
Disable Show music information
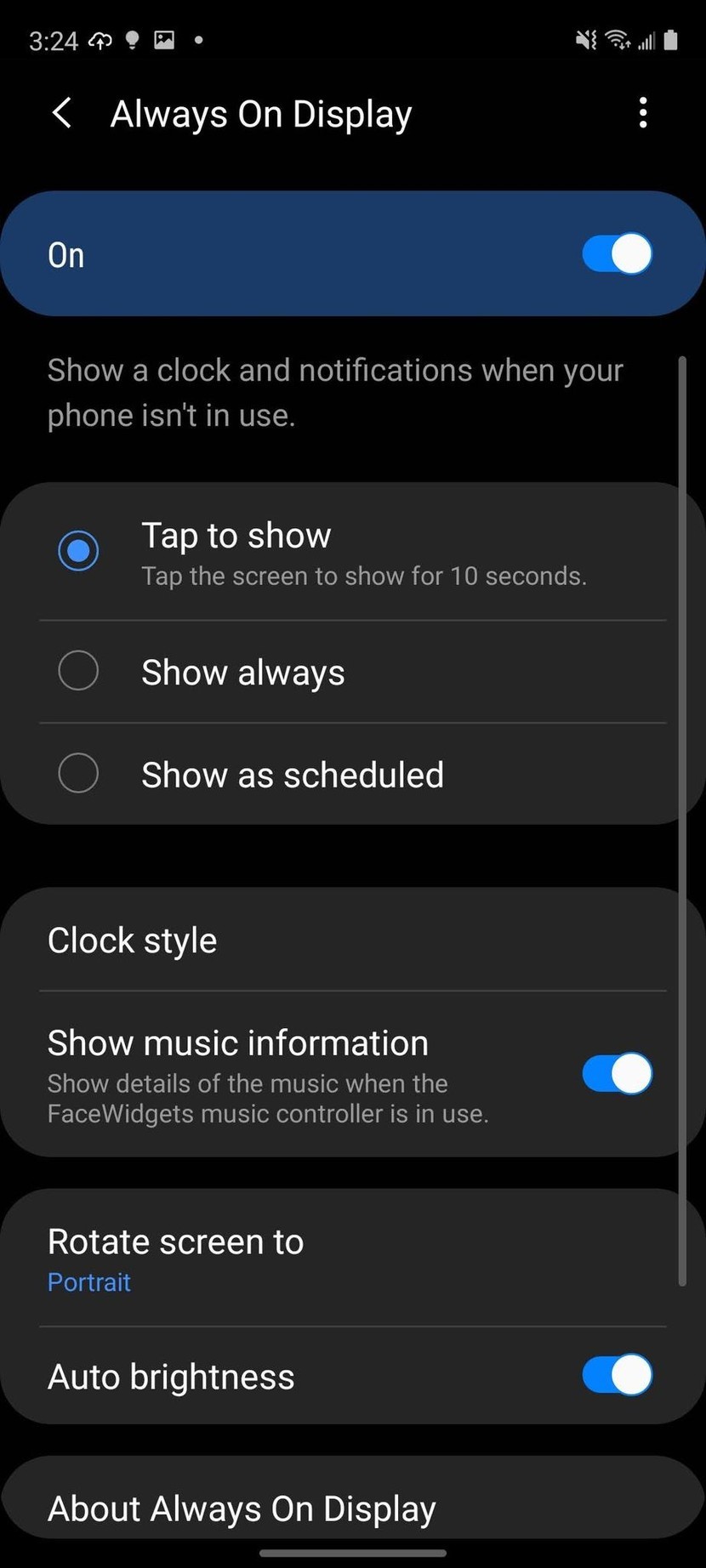click(x=617, y=1074)
